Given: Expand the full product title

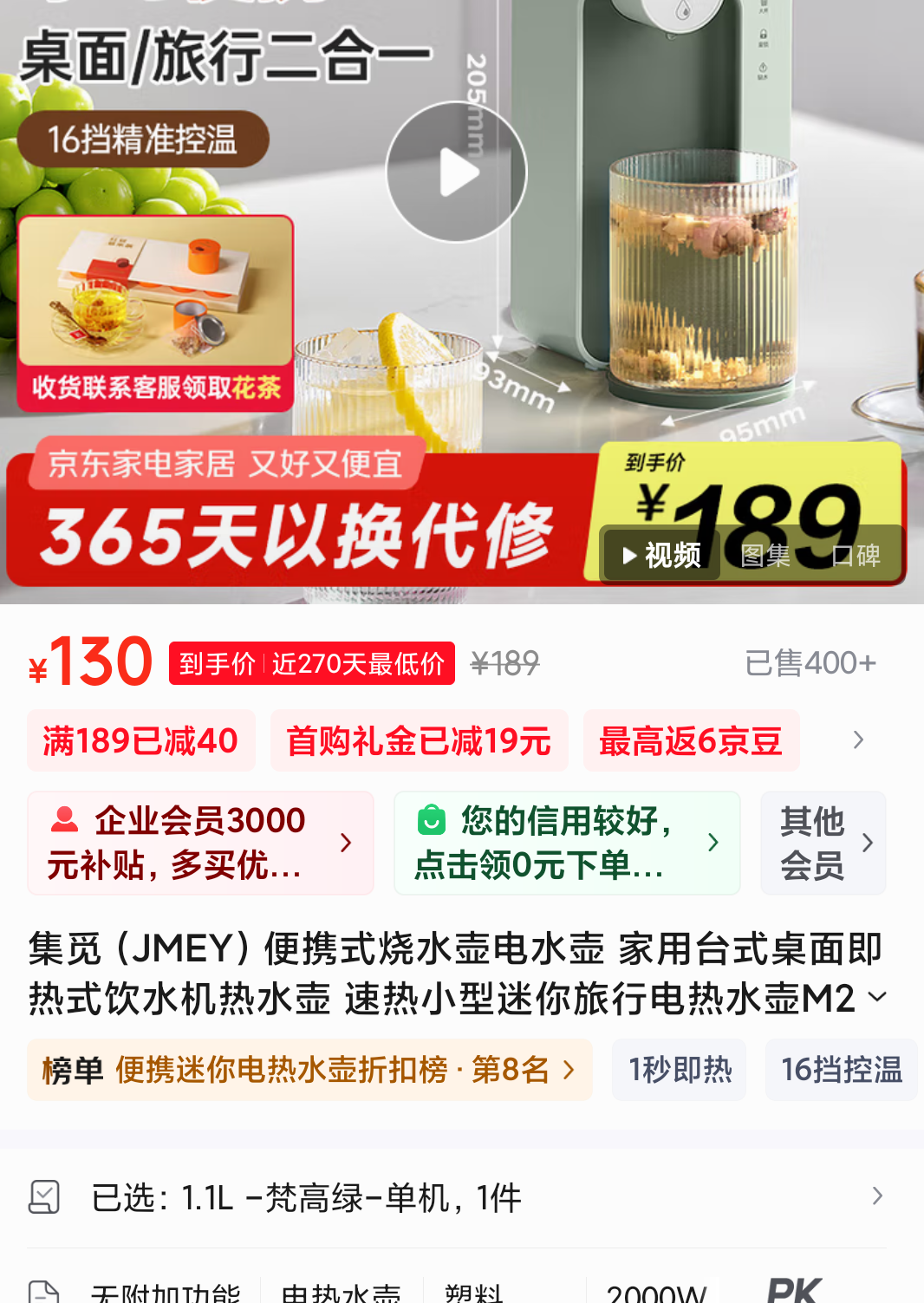Looking at the screenshot, I should click(x=877, y=997).
